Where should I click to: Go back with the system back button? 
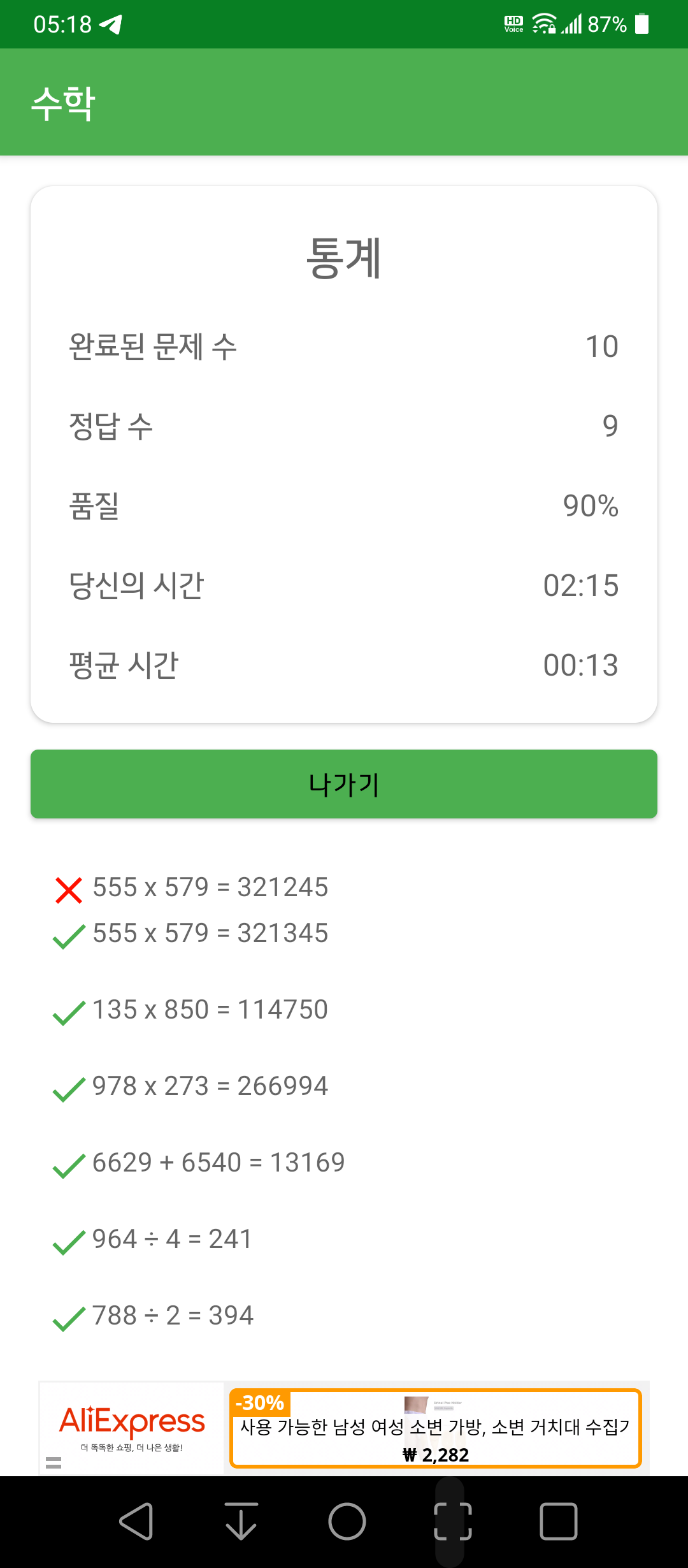click(136, 1521)
